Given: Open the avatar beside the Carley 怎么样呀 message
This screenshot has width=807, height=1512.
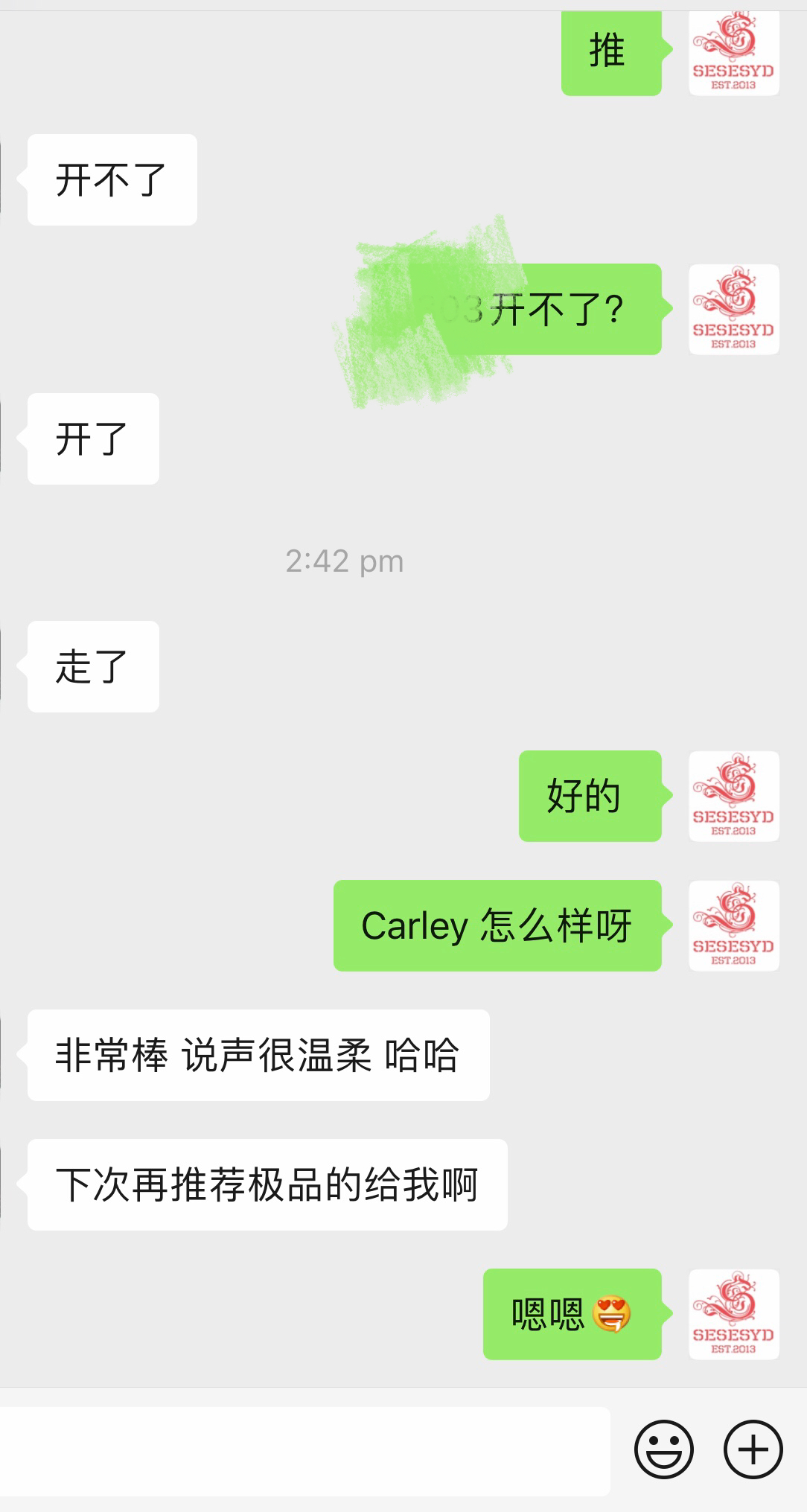Looking at the screenshot, I should pos(733,925).
